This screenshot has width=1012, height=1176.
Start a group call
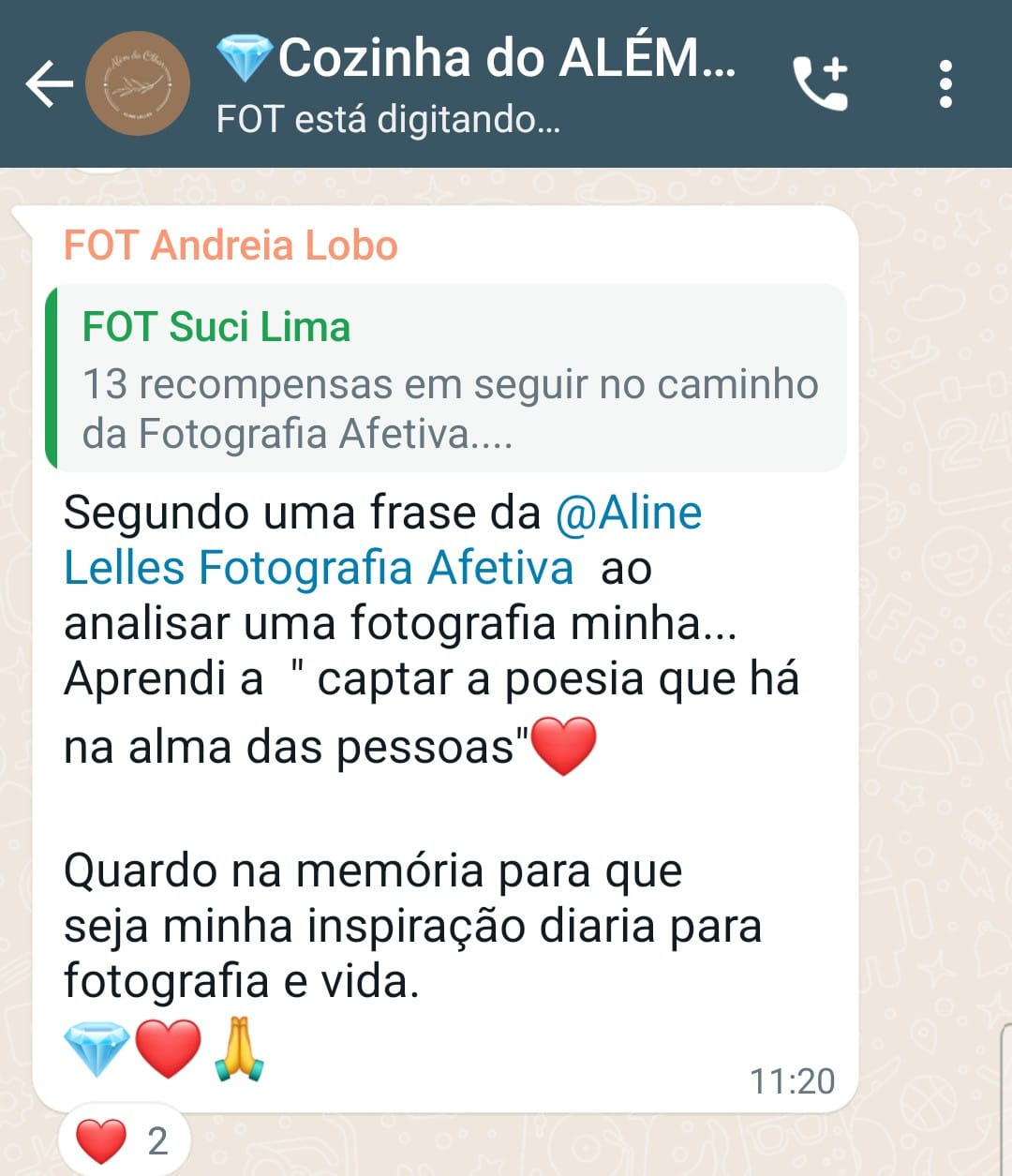[x=821, y=84]
